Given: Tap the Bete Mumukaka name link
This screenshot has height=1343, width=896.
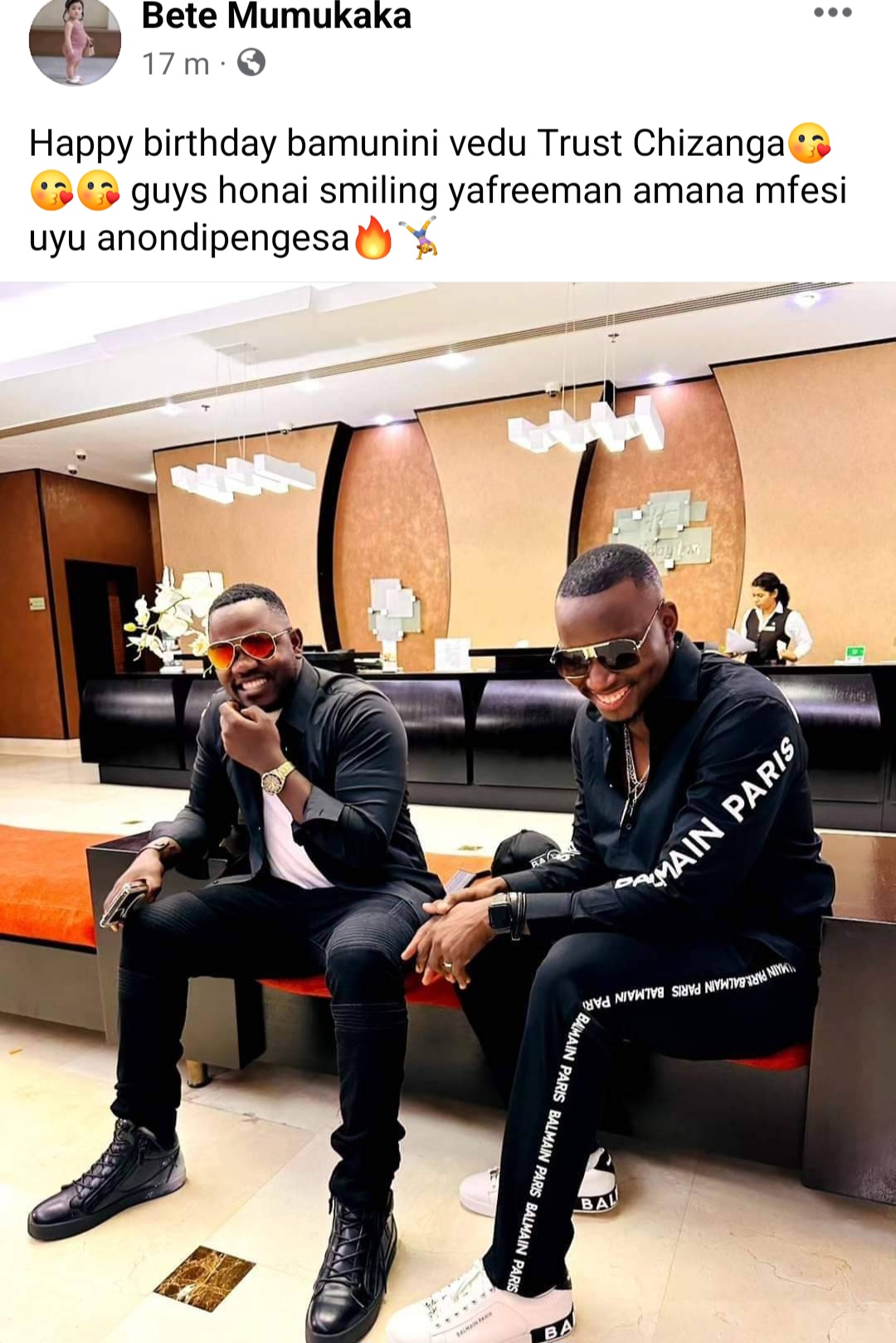Looking at the screenshot, I should coord(276,17).
